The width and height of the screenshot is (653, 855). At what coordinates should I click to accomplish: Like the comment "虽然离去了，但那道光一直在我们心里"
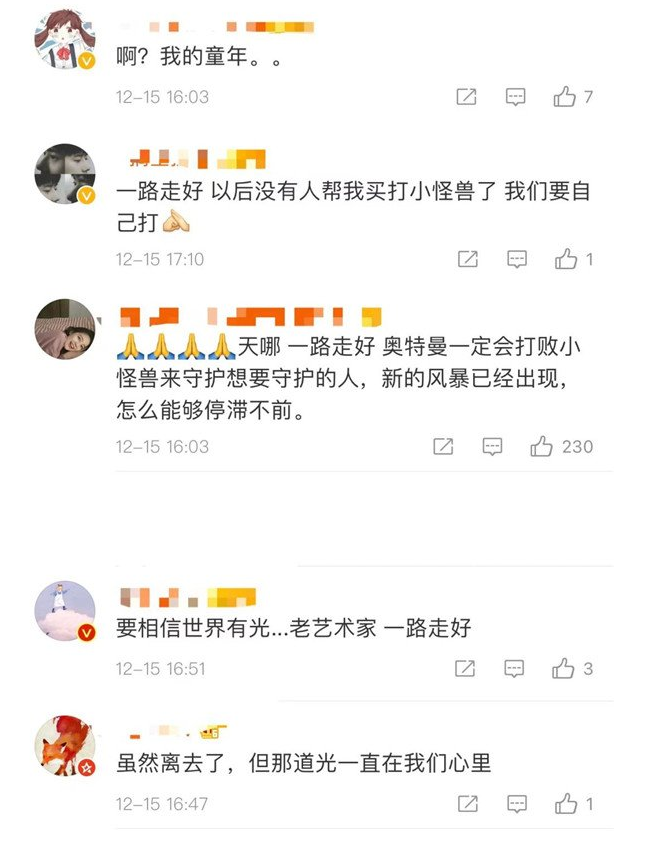click(x=567, y=803)
